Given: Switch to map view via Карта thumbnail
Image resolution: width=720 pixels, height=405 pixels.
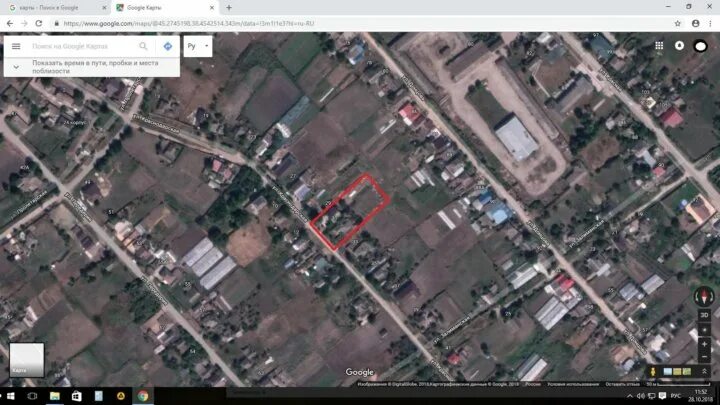Looking at the screenshot, I should [x=26, y=360].
